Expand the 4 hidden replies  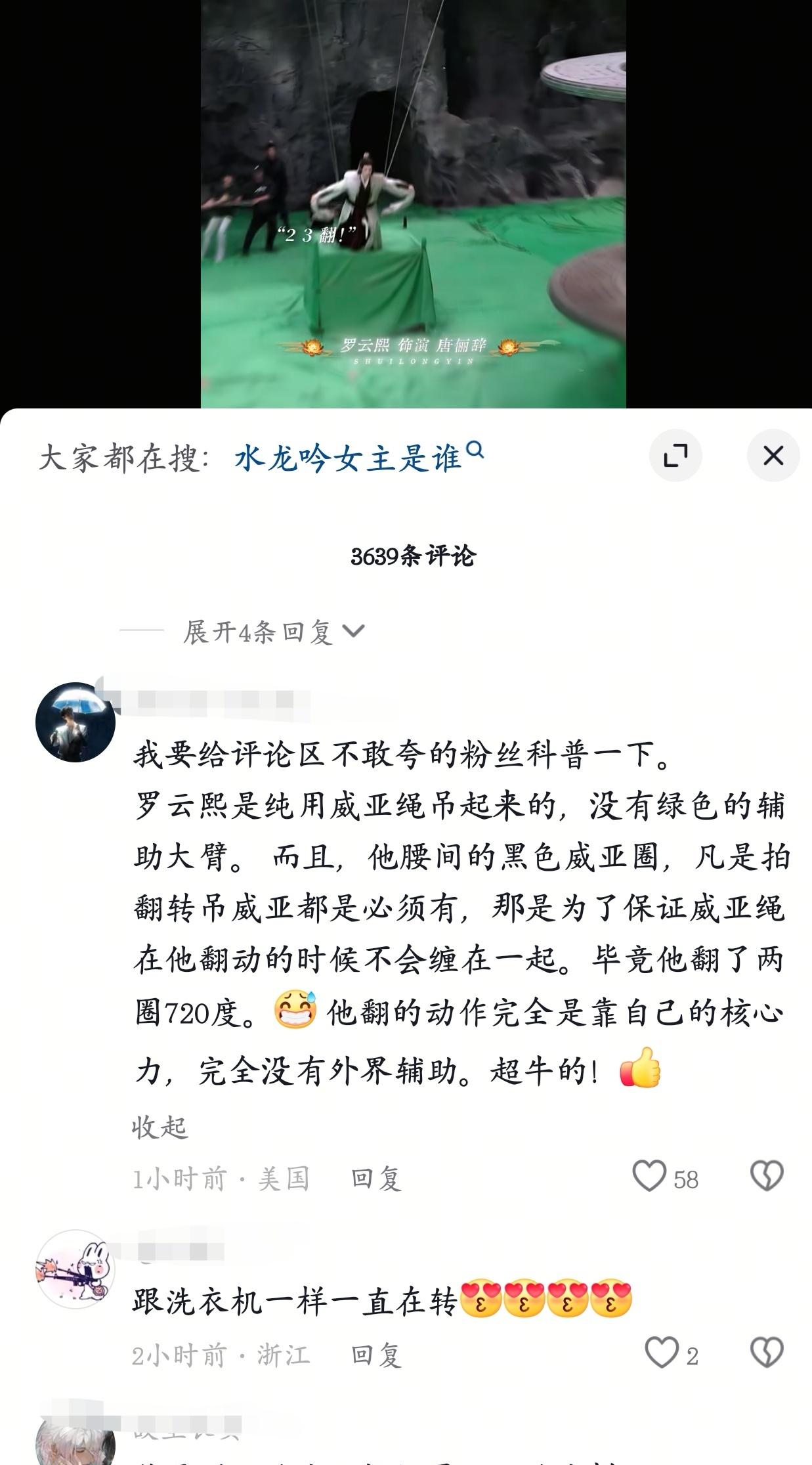(272, 632)
